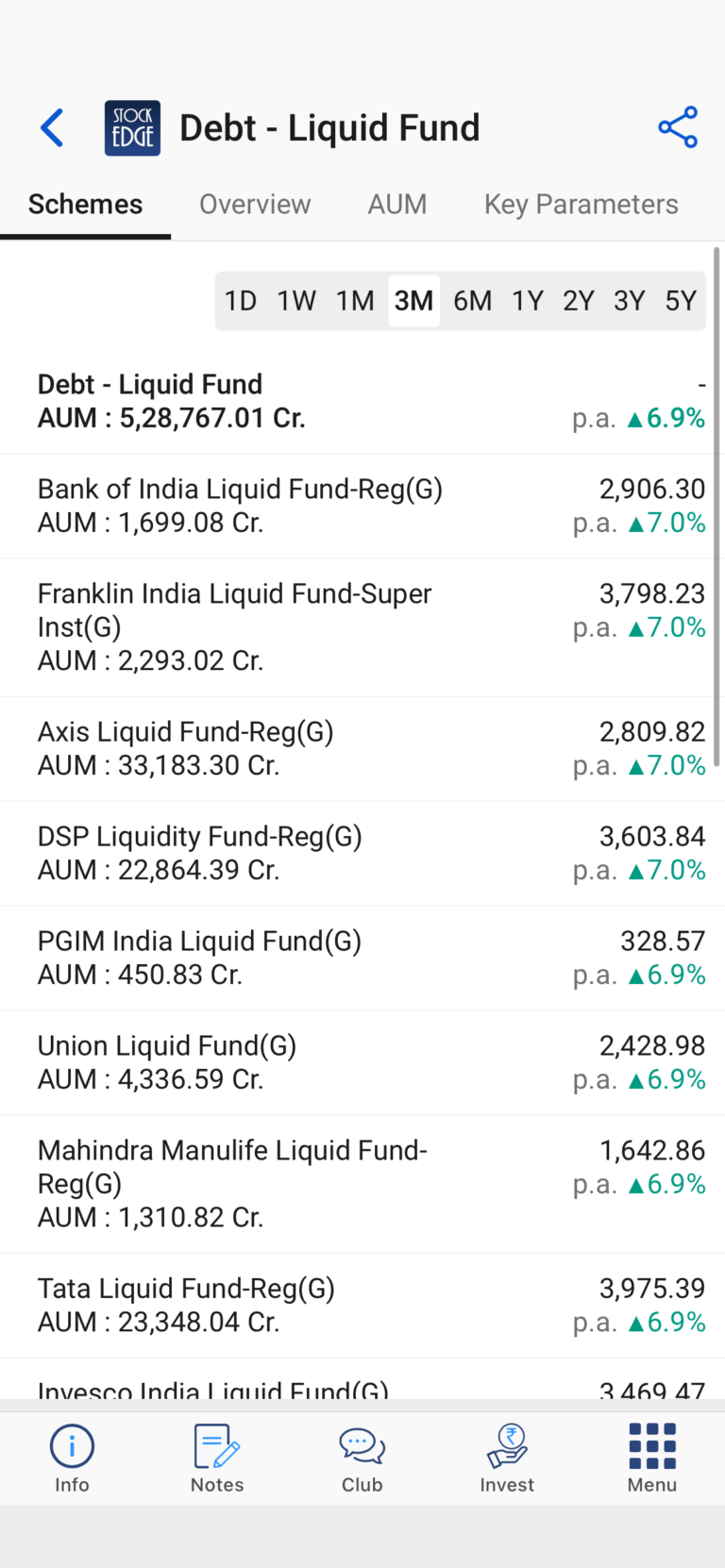Open Tata Liquid Fund-Reg(G) details
Screen dimensions: 725x1568
coord(362,1304)
